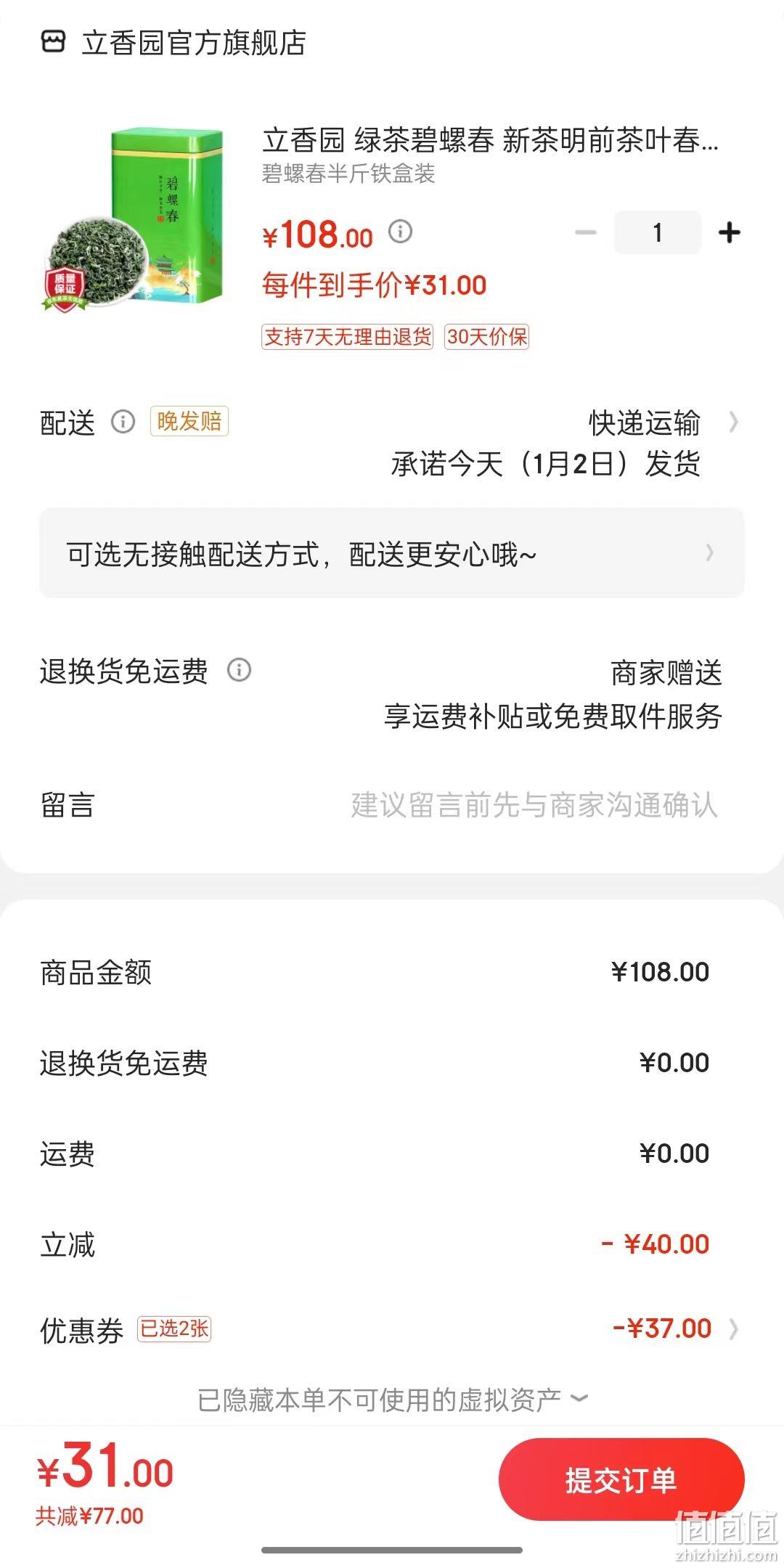Viewport: 784px width, 1568px height.
Task: Open 立香园官方旗舰店 store page
Action: click(x=174, y=42)
